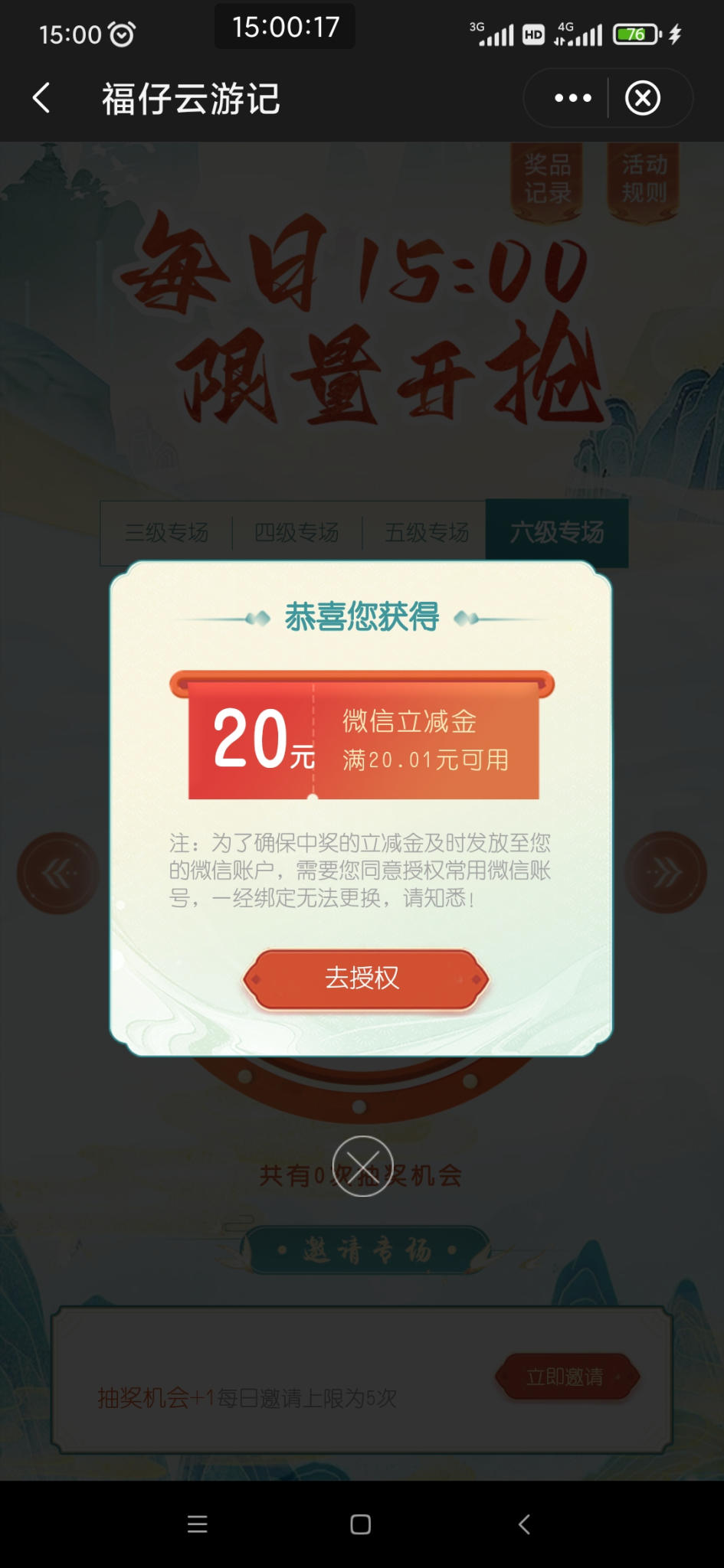Go to the system home screen
The image size is (724, 1568).
tap(361, 1524)
